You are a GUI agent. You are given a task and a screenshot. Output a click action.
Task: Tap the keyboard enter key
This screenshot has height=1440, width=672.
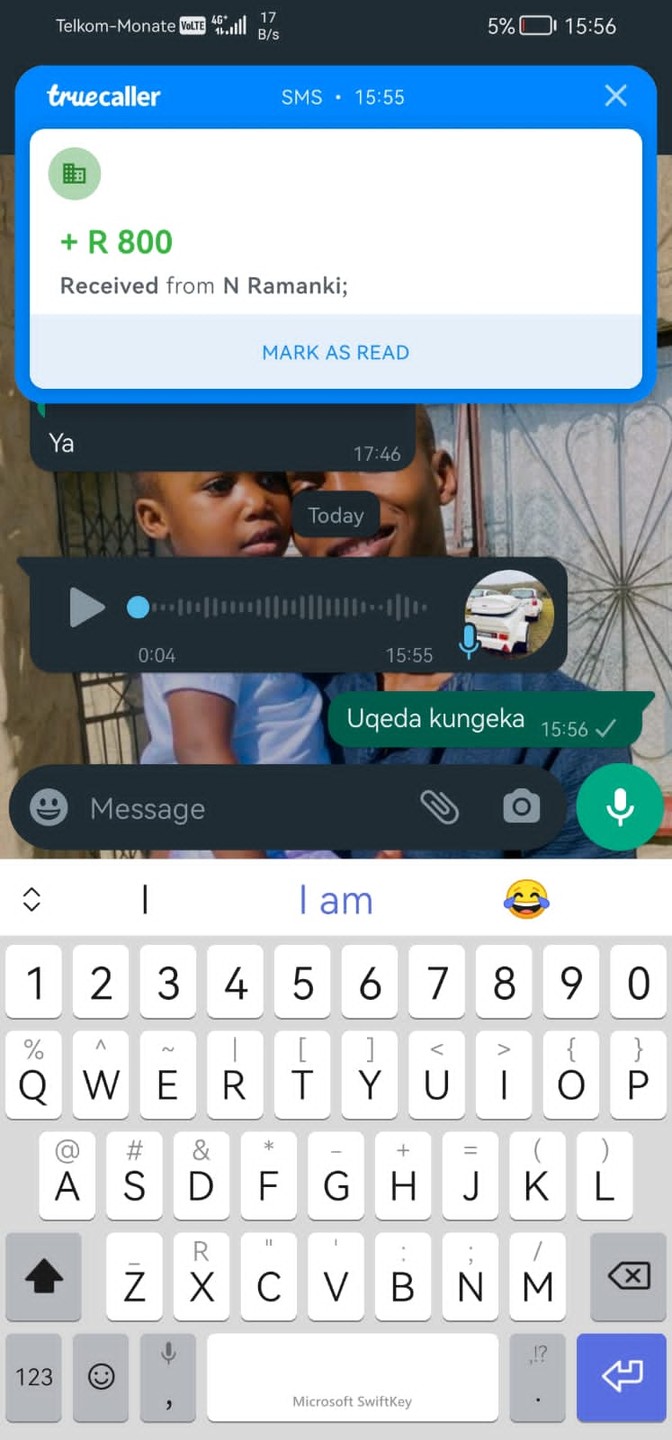[621, 1377]
